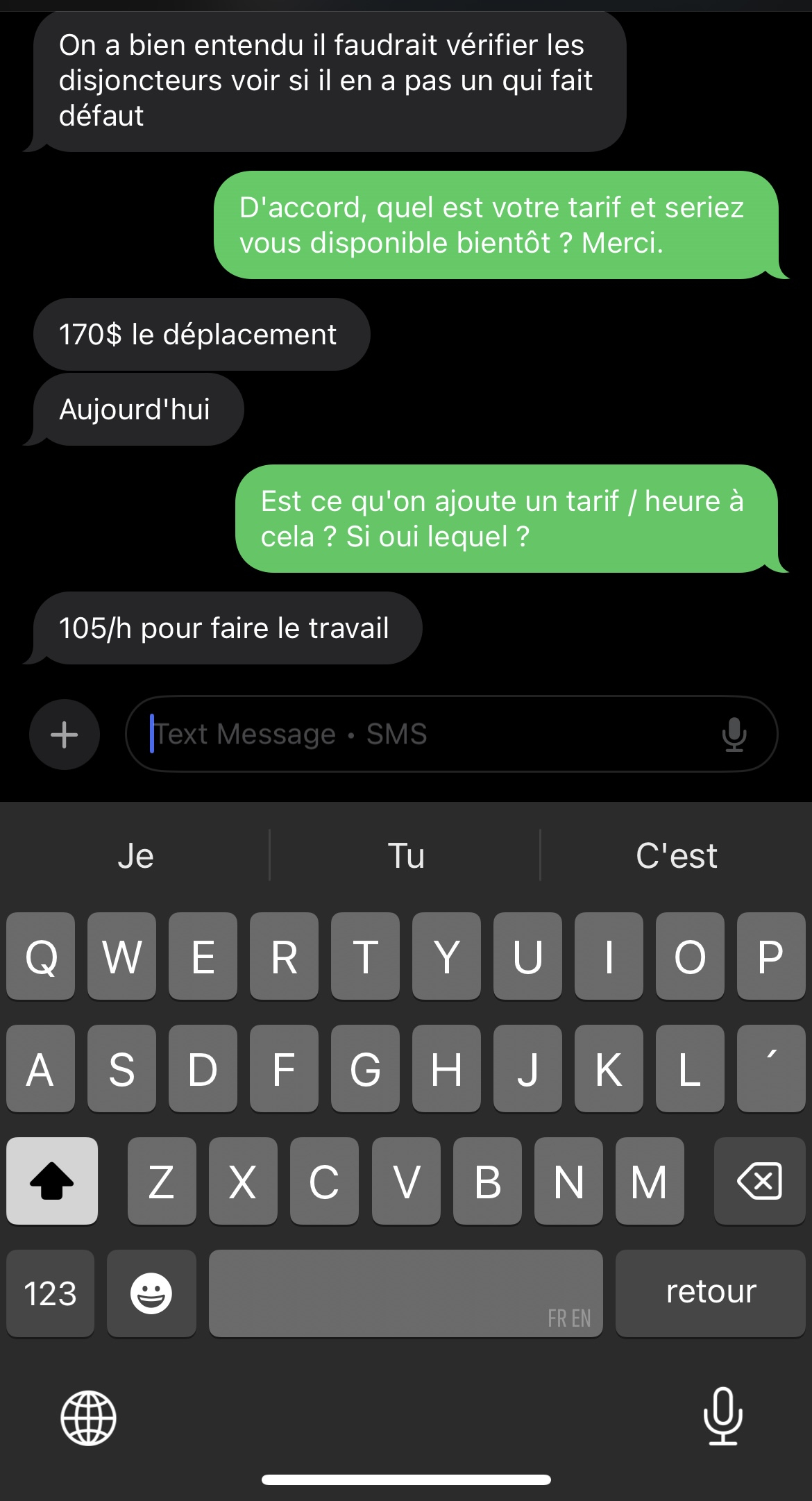Start dictation from the bottom microphone

722,1416
